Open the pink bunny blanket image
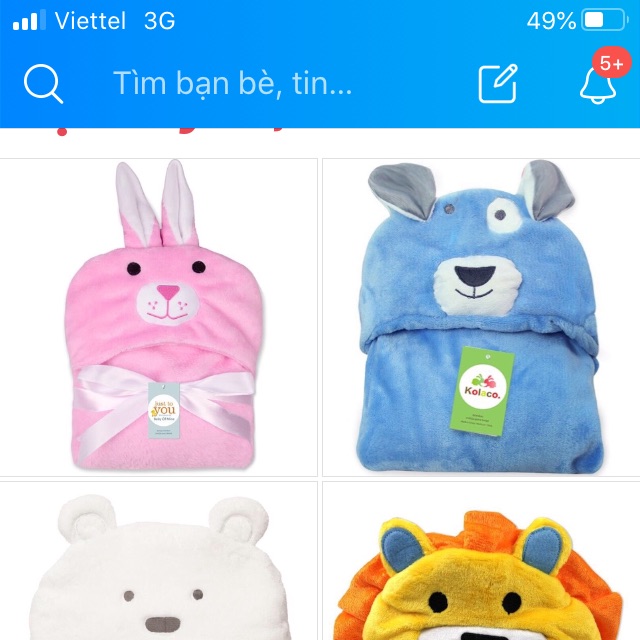Screen dimensions: 640x640 pyautogui.click(x=159, y=317)
